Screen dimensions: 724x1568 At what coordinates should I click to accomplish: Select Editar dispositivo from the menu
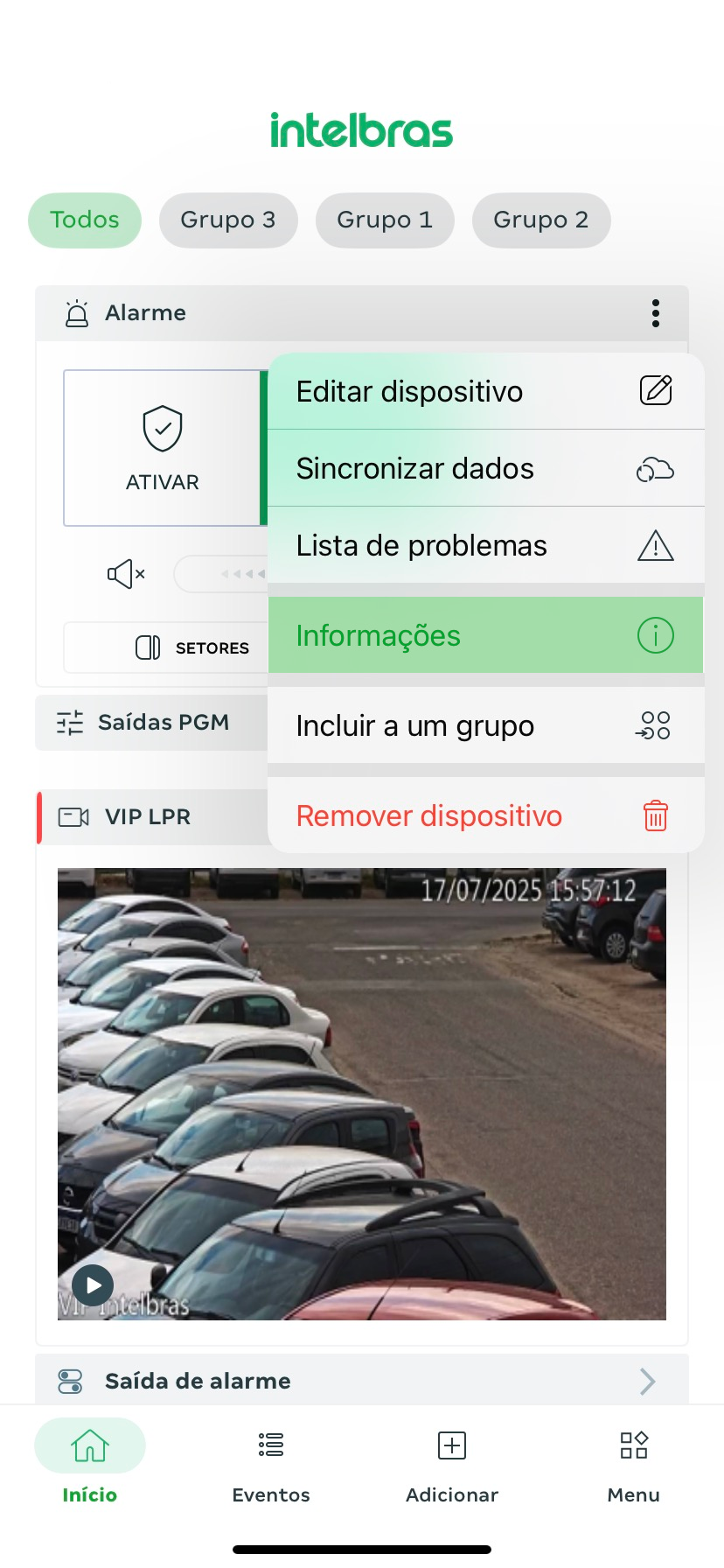point(485,391)
